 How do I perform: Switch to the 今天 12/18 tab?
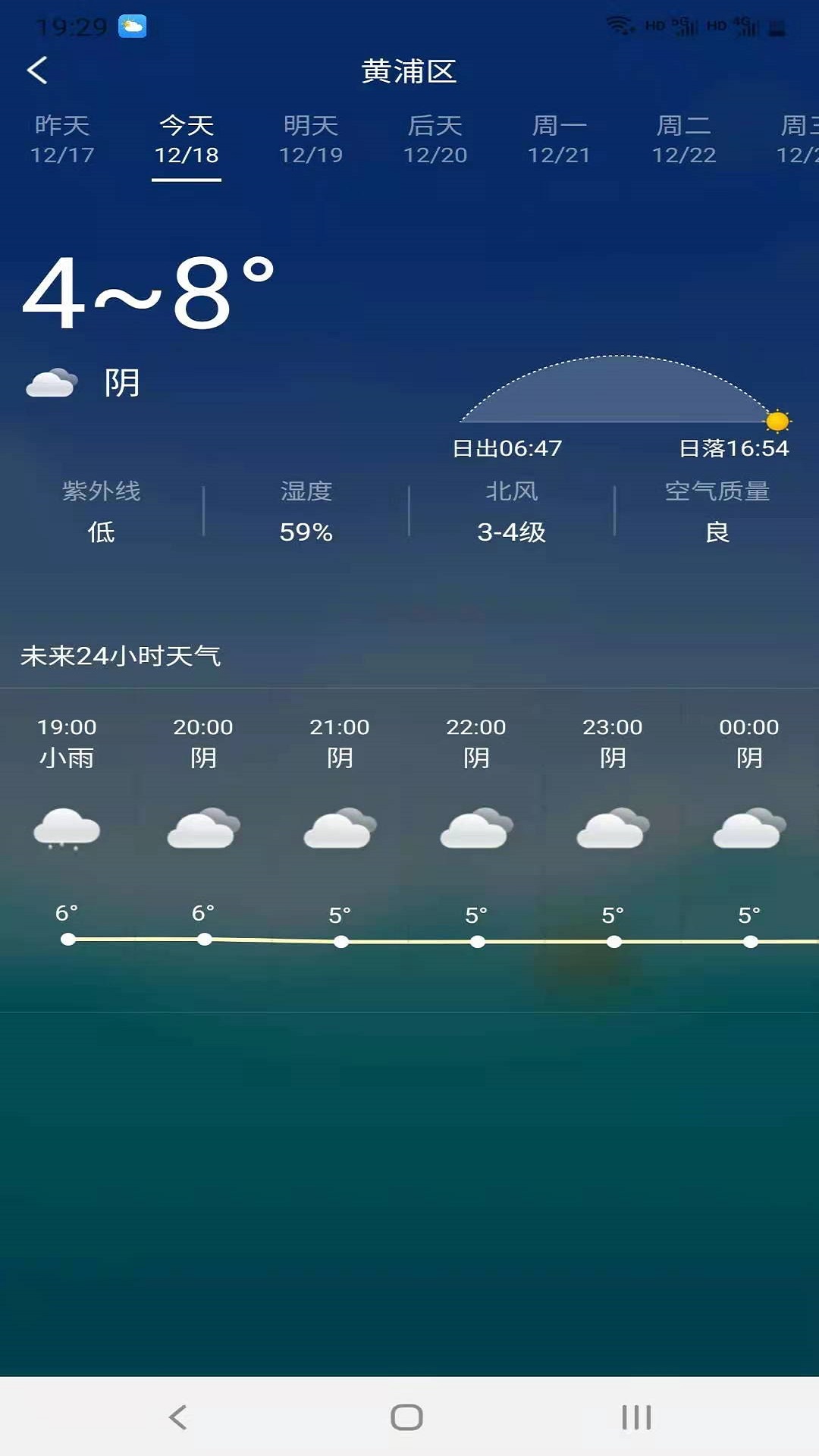tap(187, 140)
